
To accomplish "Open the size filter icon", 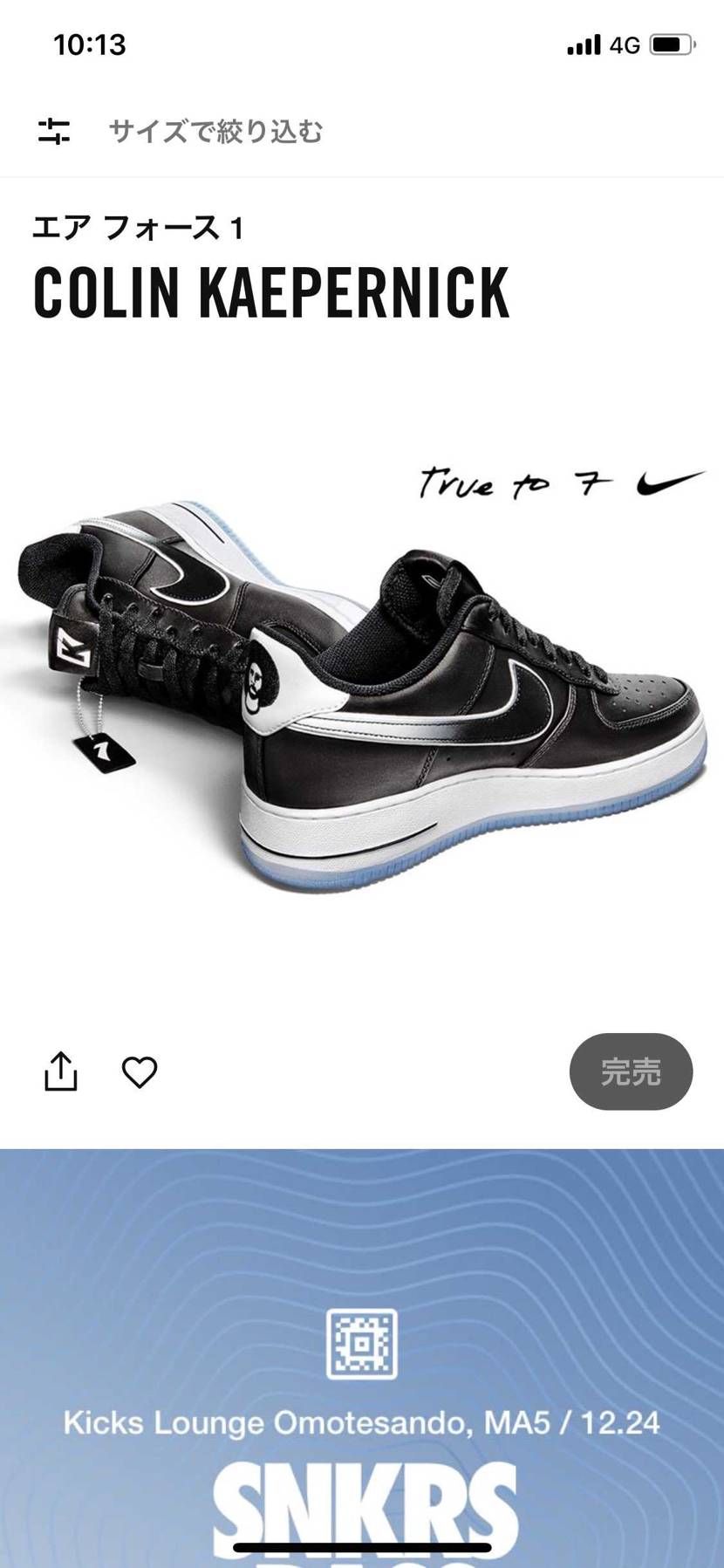I will click(x=53, y=132).
